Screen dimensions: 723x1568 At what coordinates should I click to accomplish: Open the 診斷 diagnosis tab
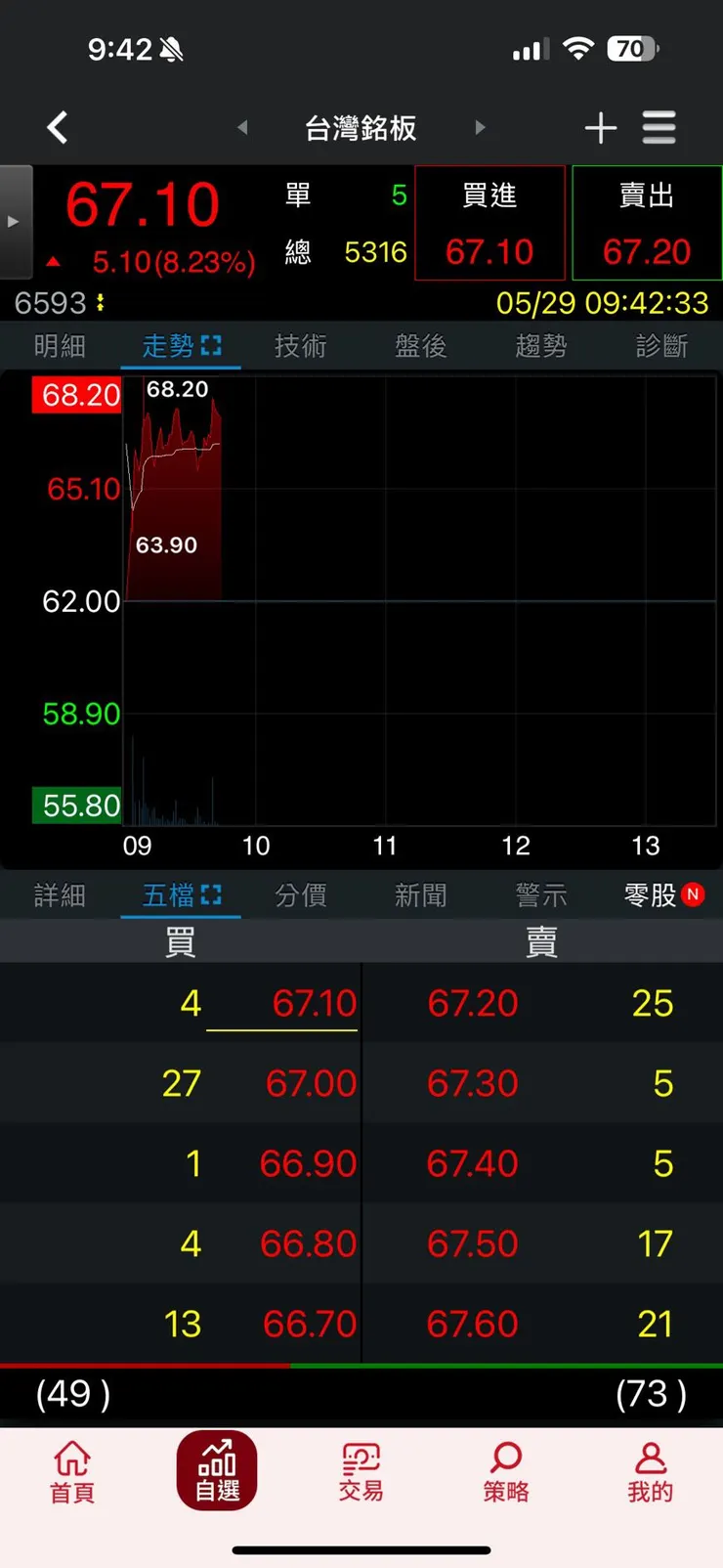[661, 346]
